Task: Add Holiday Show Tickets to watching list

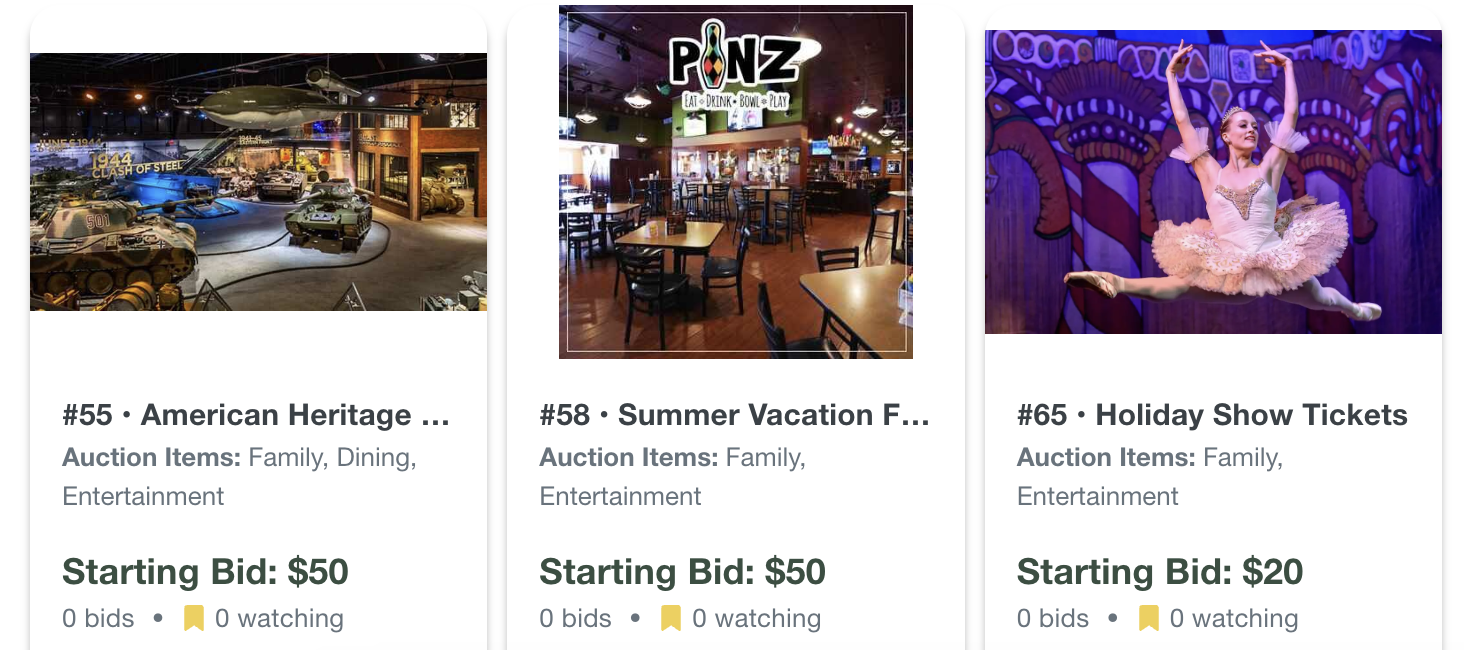Action: pos(1149,619)
